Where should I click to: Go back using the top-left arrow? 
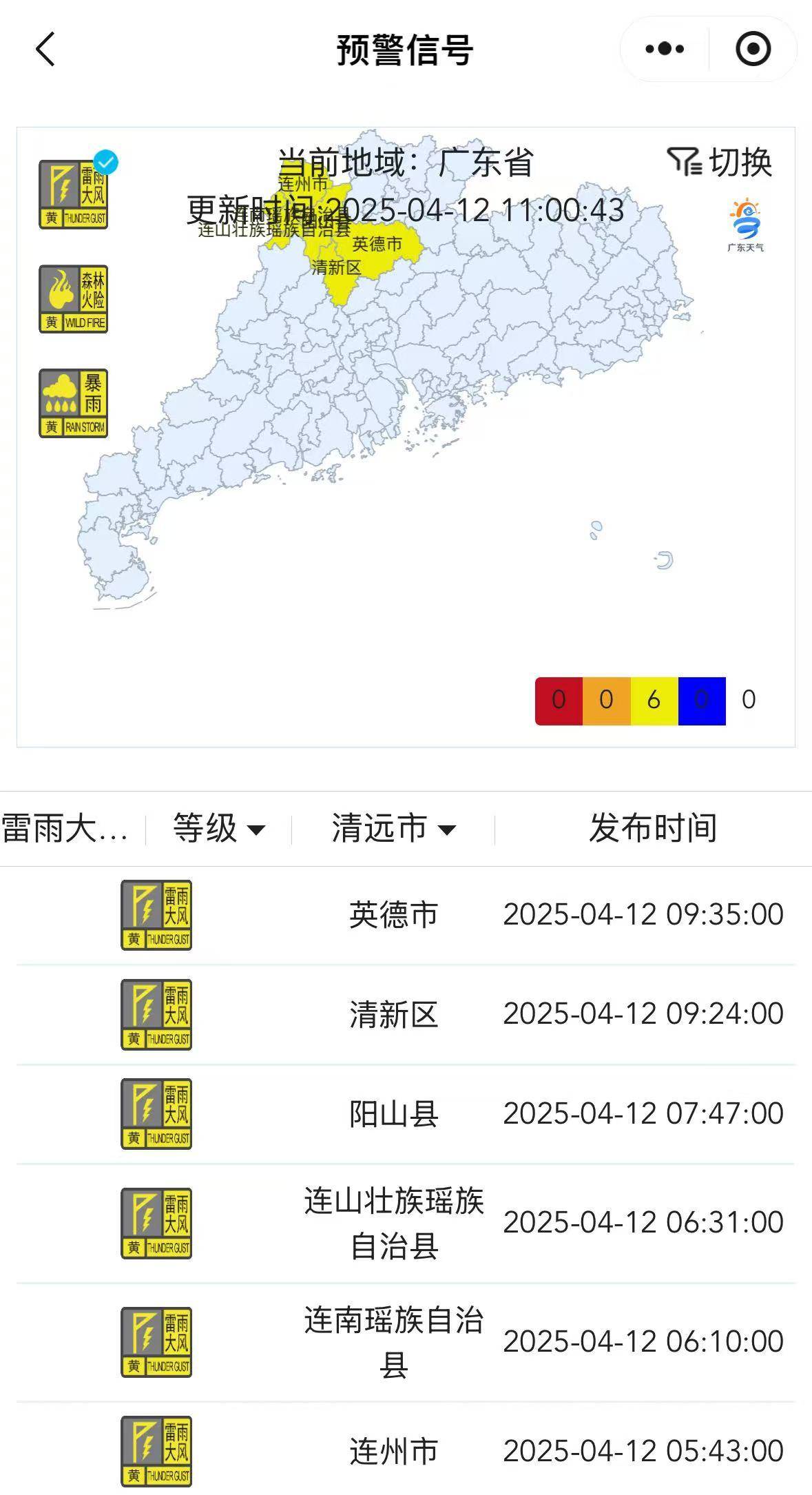tap(45, 50)
